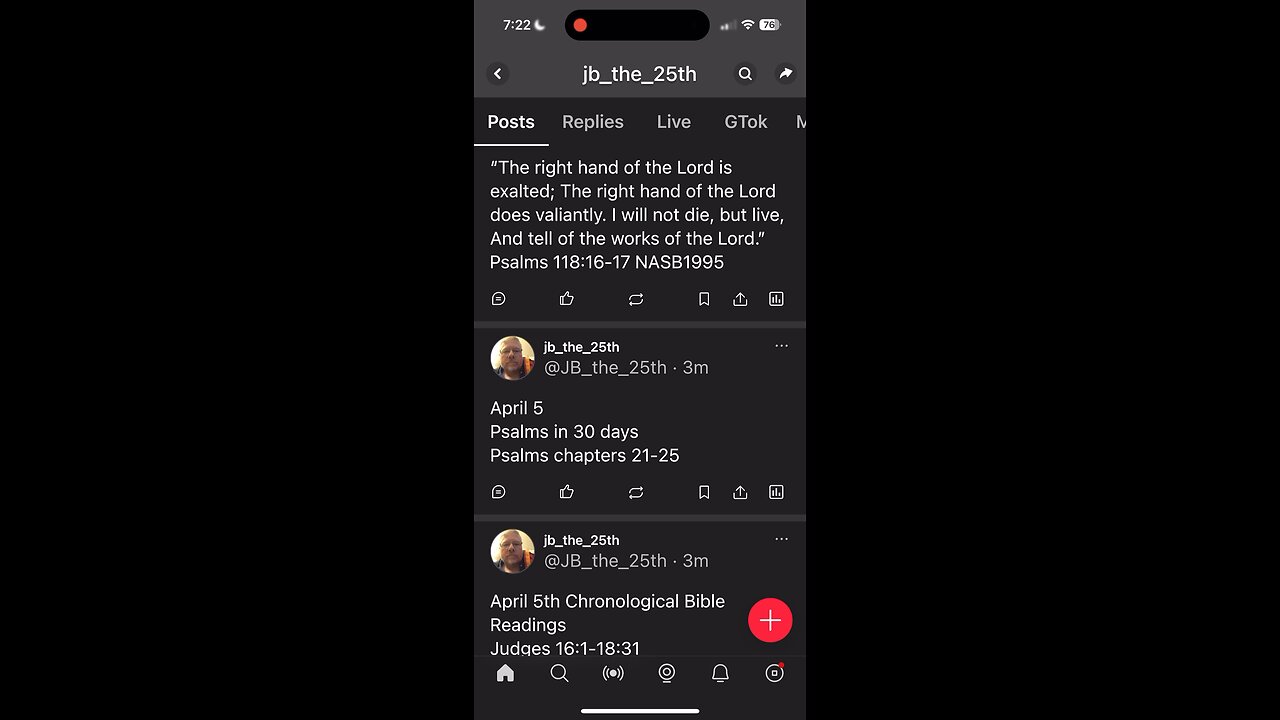
Task: Open the notifications bell
Action: [x=720, y=673]
